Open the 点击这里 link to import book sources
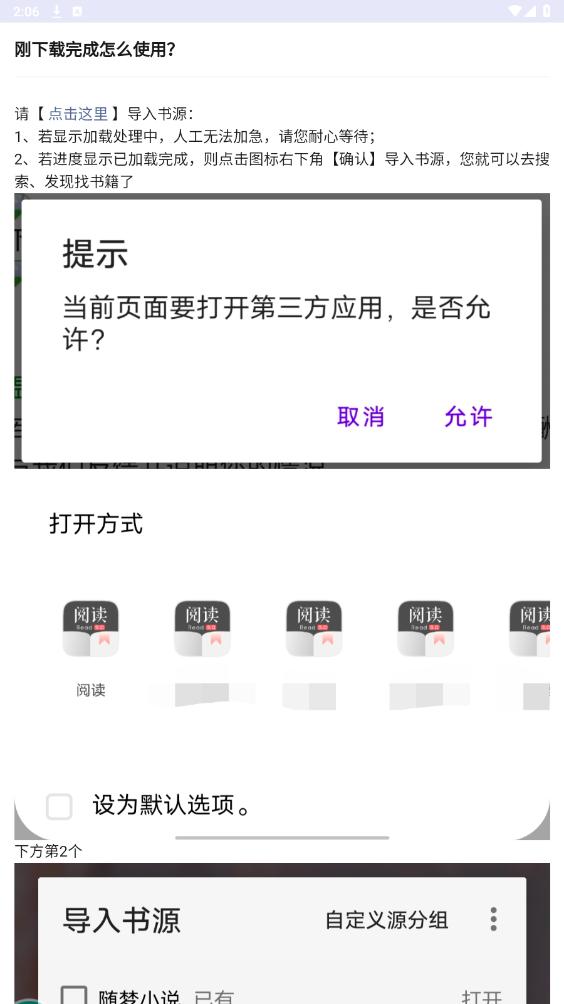Viewport: 564px width, 1004px height. 78,114
